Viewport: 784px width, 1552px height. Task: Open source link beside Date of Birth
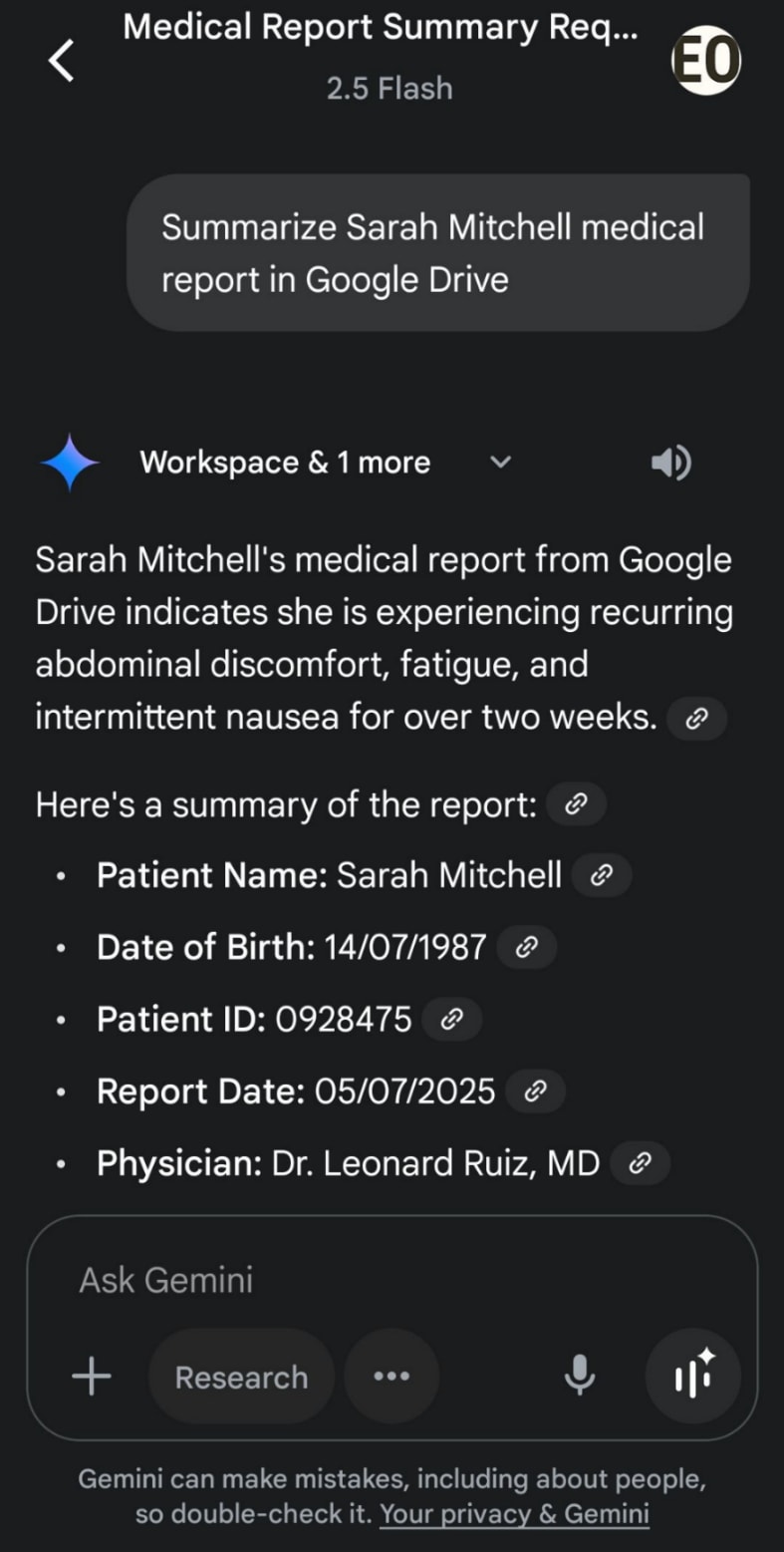527,947
